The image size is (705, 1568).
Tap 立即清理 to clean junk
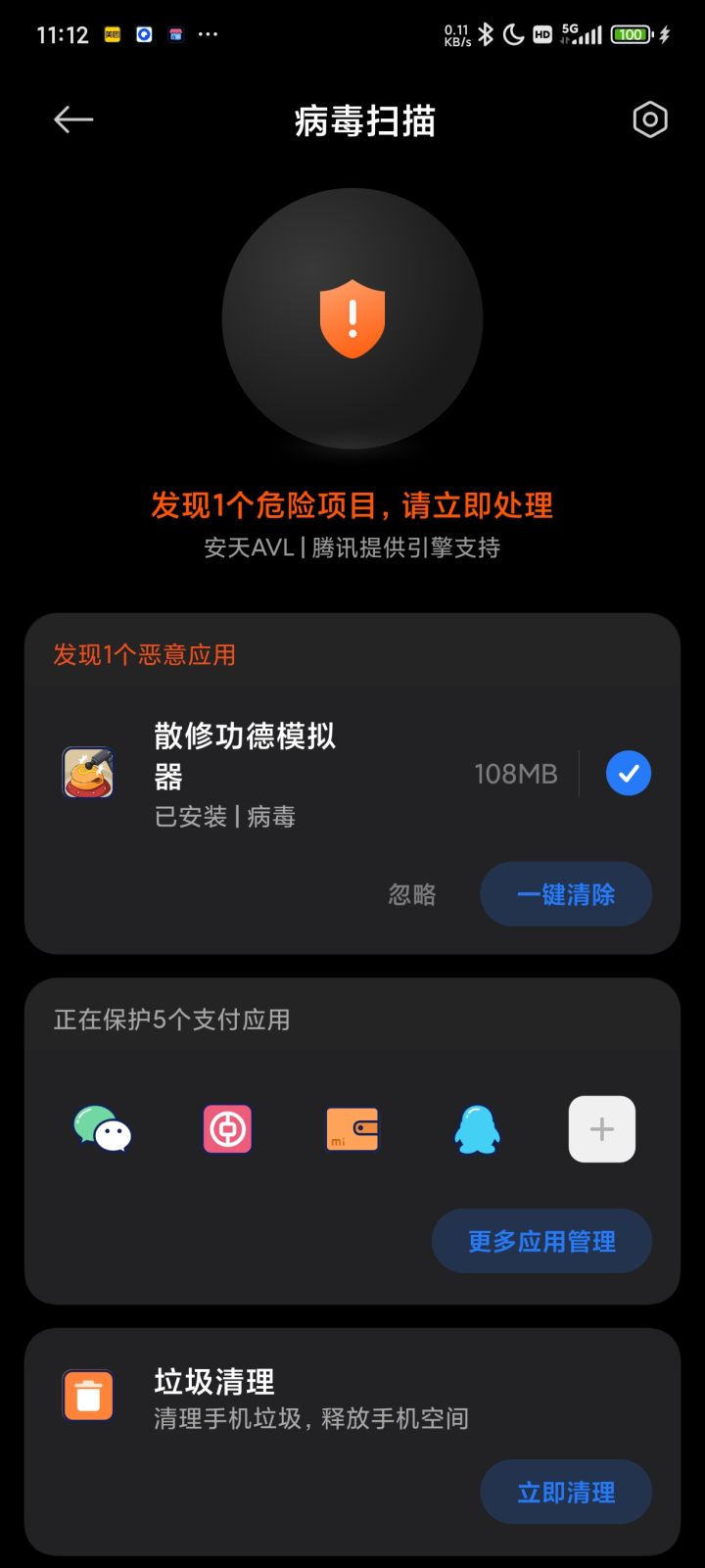click(x=565, y=1492)
